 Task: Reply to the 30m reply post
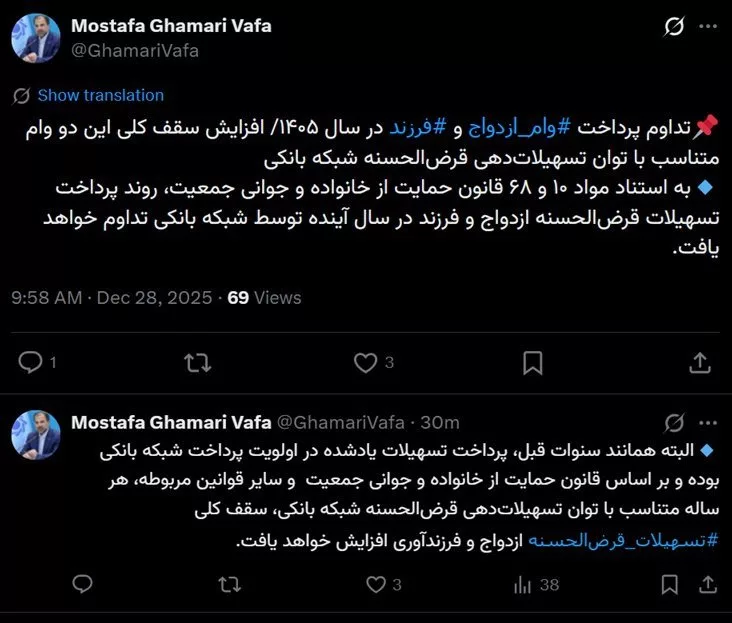tap(83, 584)
